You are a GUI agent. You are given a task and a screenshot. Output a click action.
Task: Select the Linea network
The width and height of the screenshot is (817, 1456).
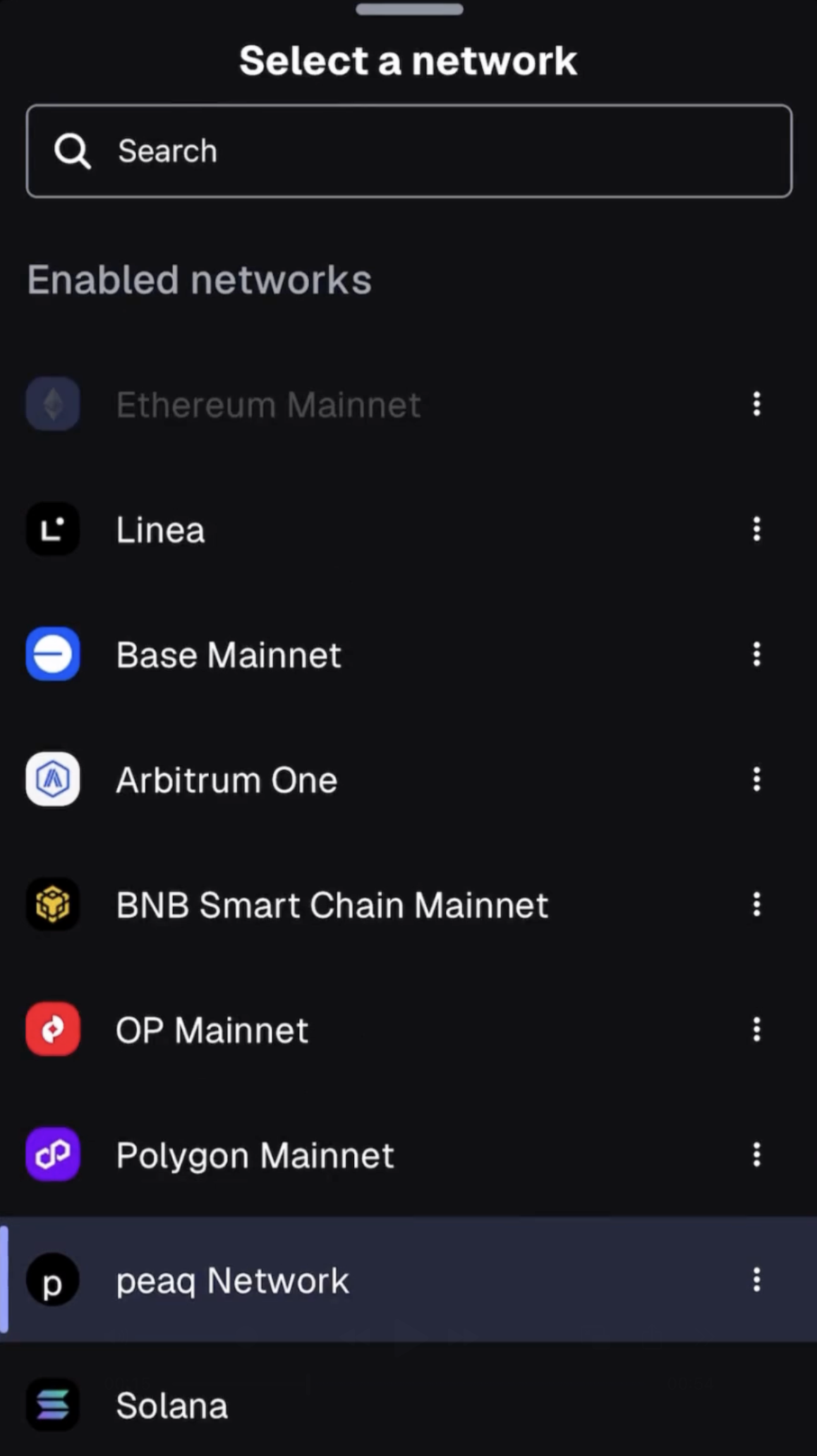point(161,530)
